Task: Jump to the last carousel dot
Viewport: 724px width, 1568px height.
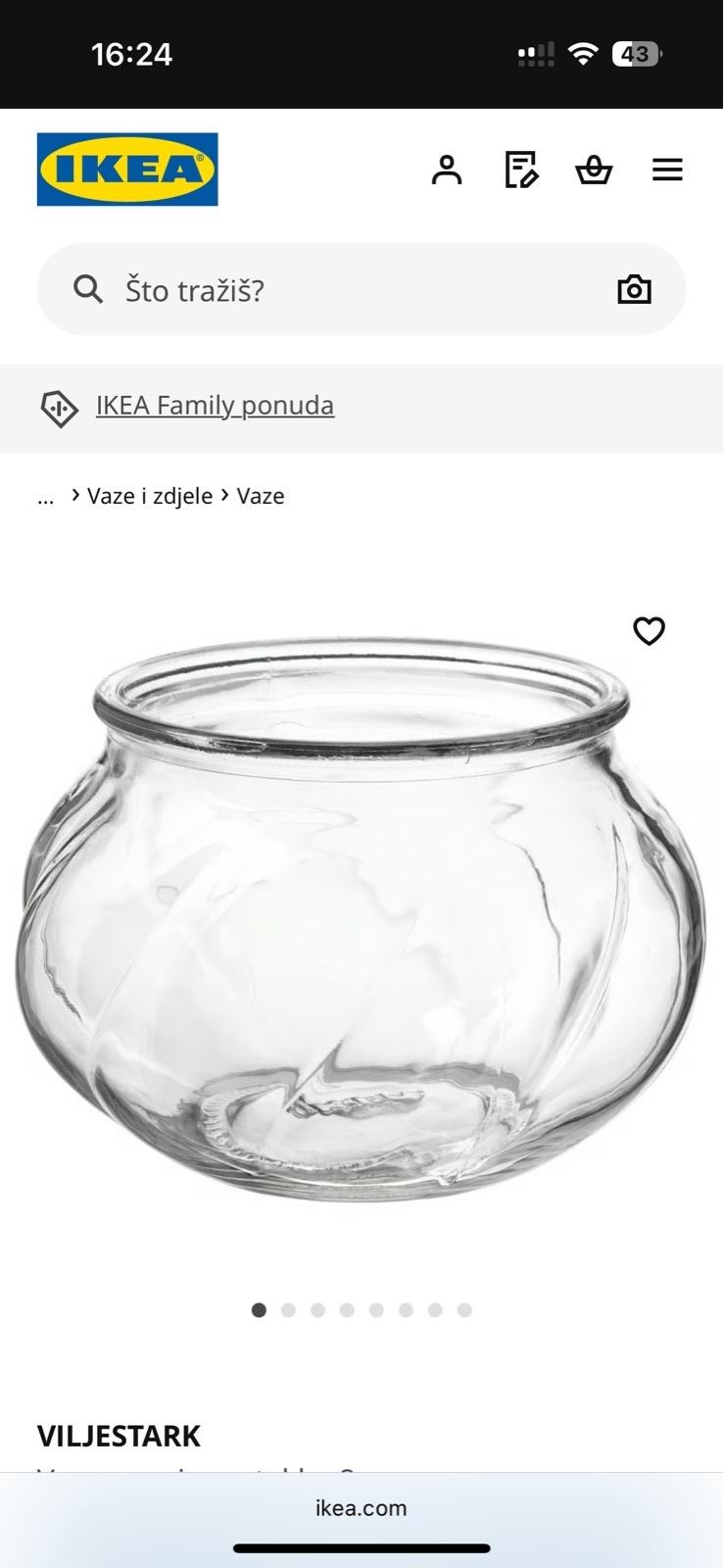Action: 463,1308
